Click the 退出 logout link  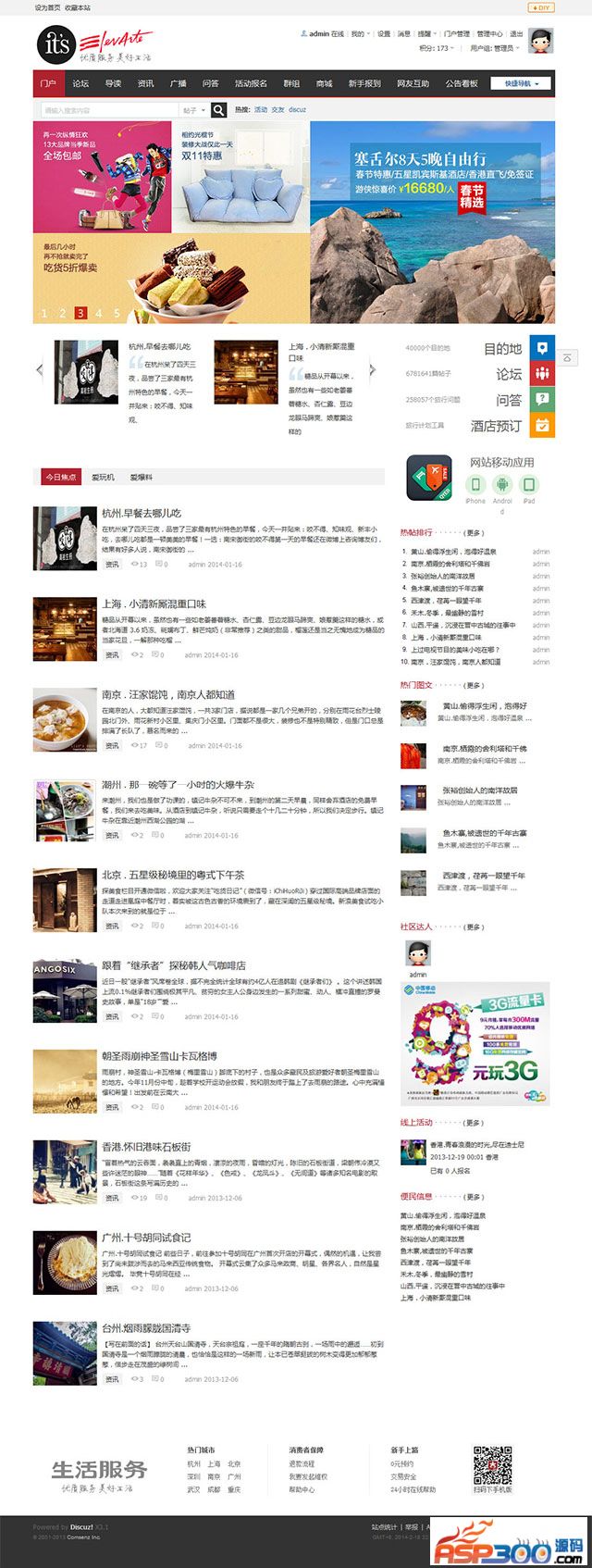516,34
